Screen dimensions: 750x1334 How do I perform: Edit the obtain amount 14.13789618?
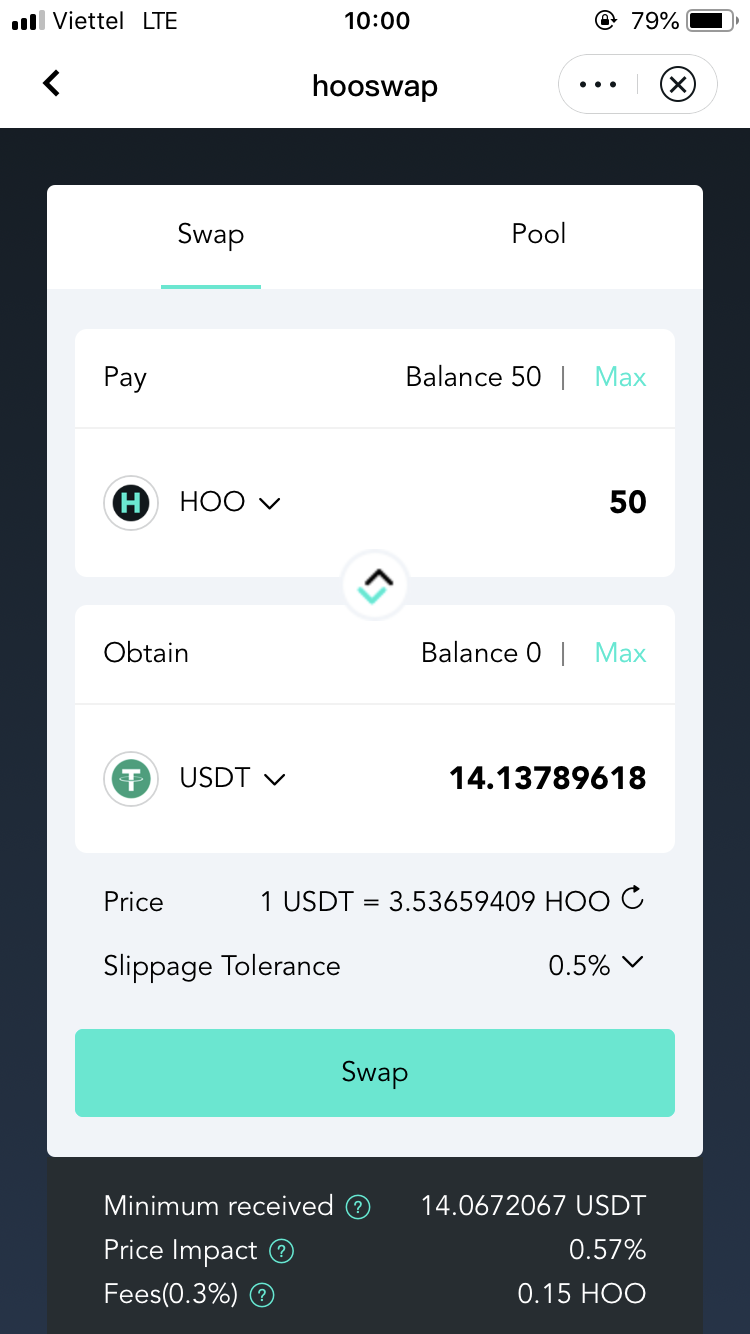point(547,778)
